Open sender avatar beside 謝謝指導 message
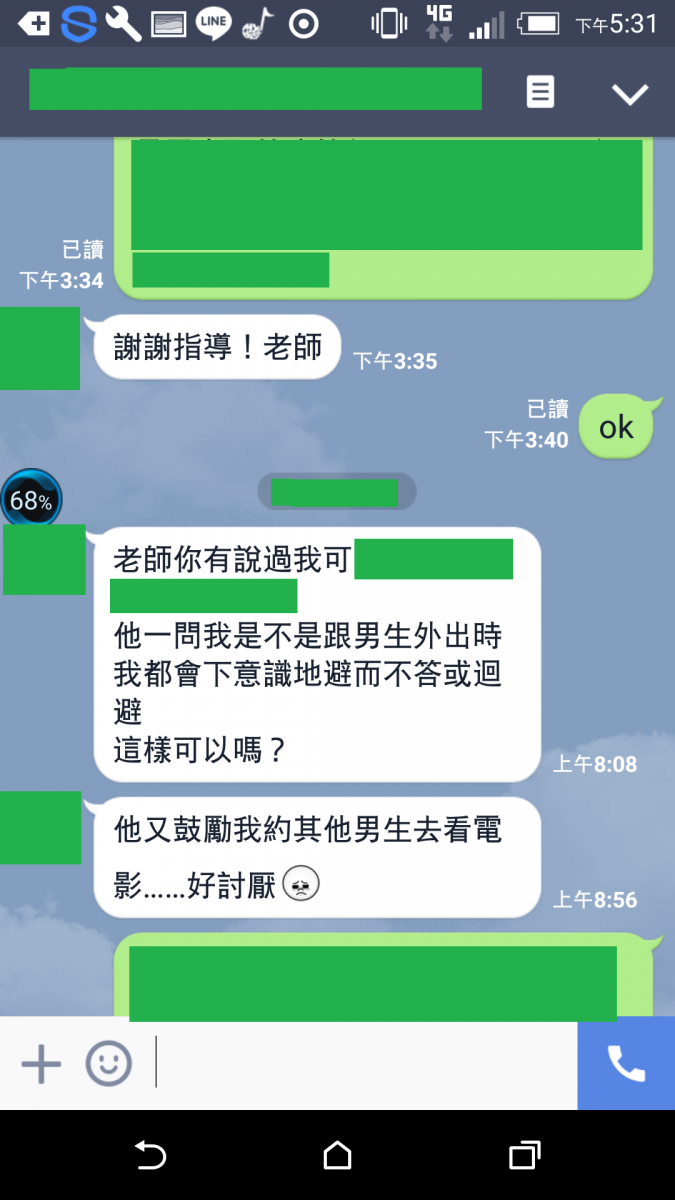 pyautogui.click(x=40, y=348)
